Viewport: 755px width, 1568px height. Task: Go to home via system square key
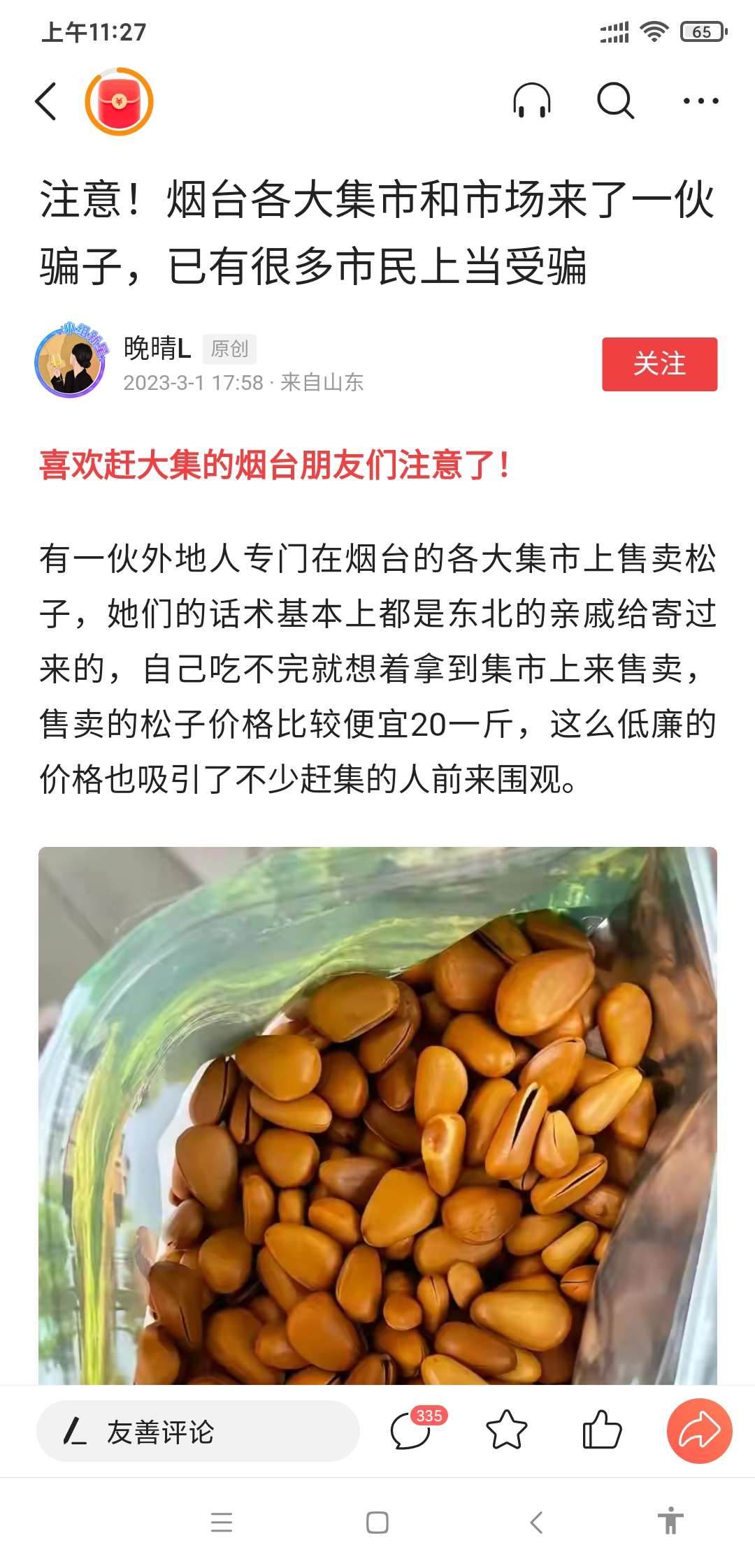coord(377,1522)
